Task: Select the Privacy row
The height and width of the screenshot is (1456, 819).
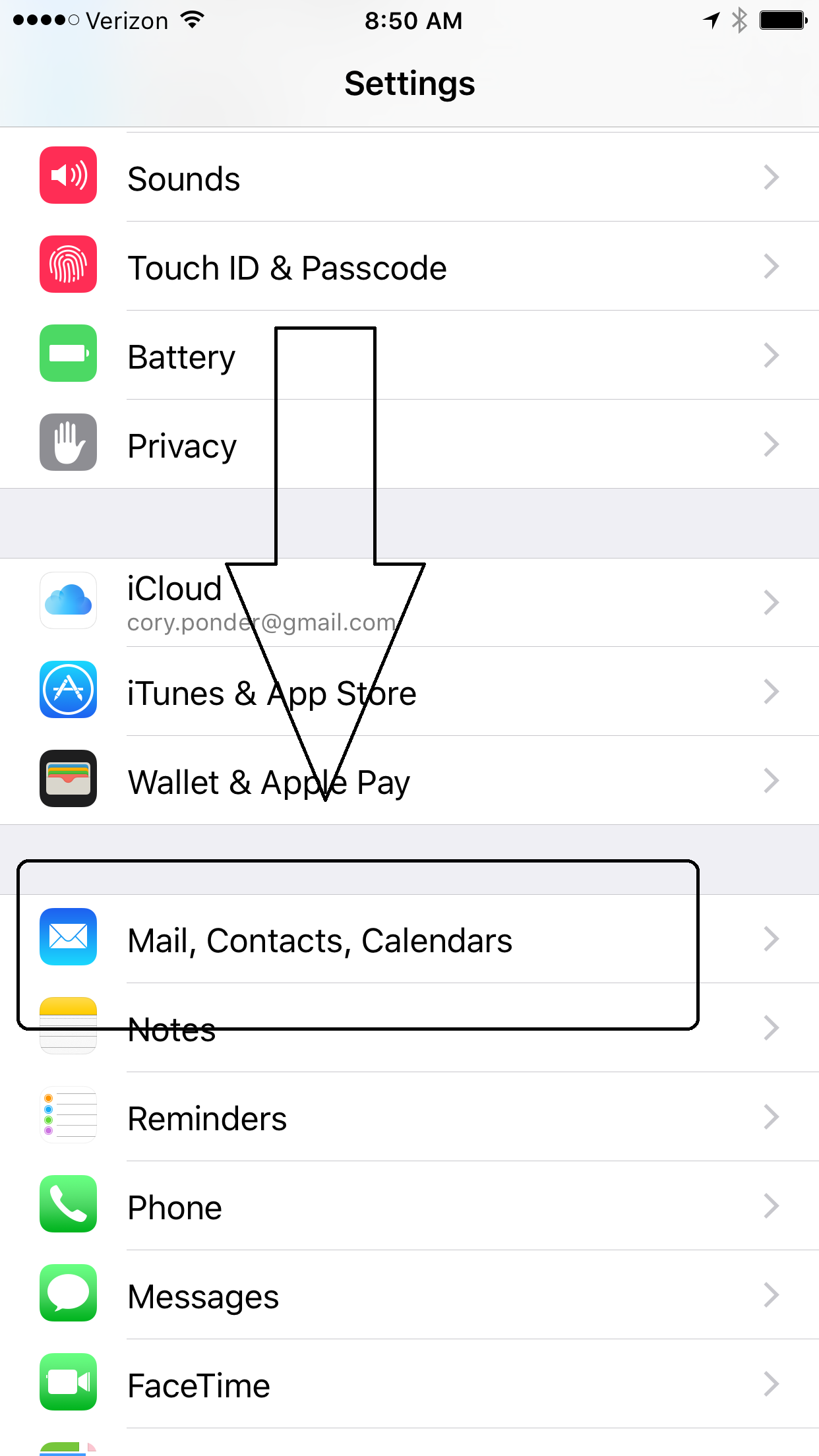Action: pyautogui.click(x=409, y=445)
